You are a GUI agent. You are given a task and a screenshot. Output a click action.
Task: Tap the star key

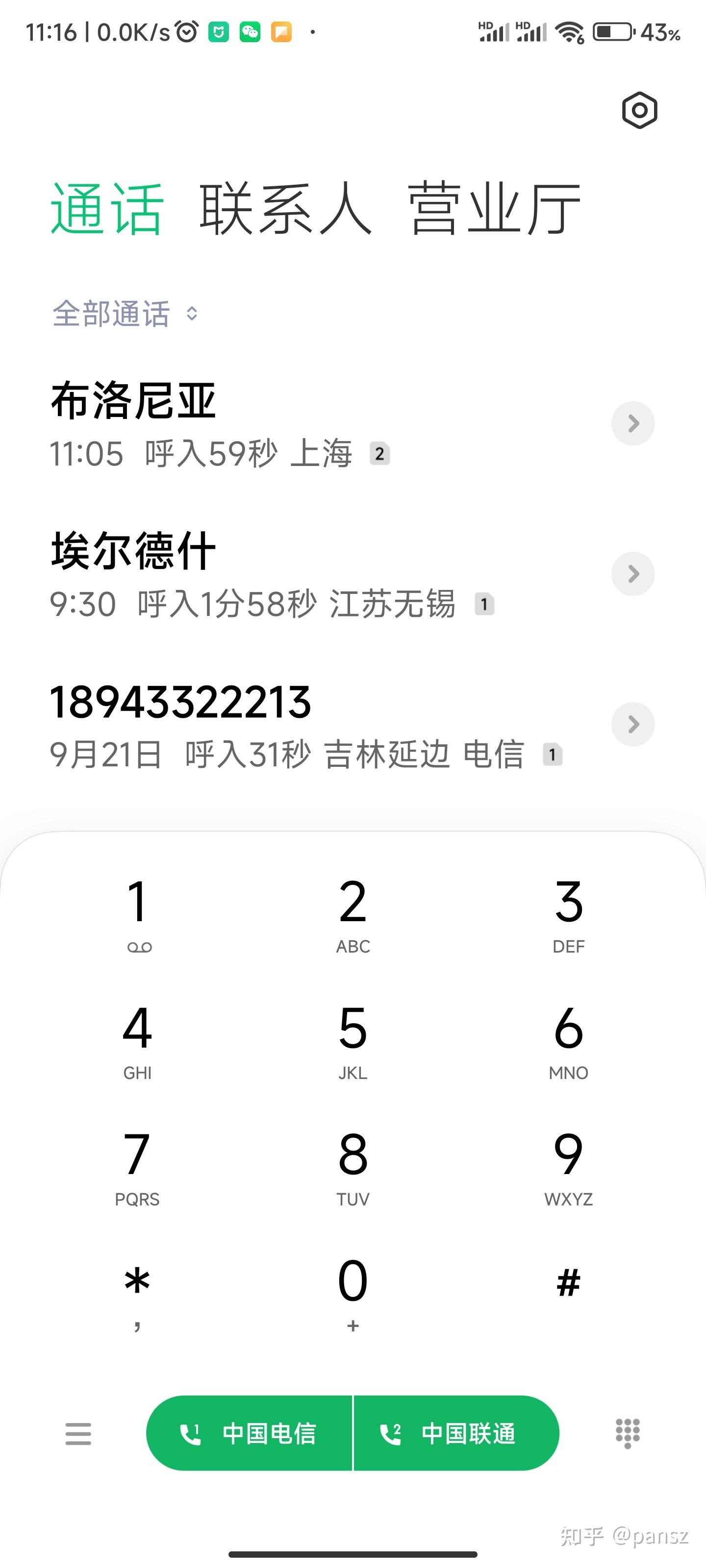(138, 1292)
